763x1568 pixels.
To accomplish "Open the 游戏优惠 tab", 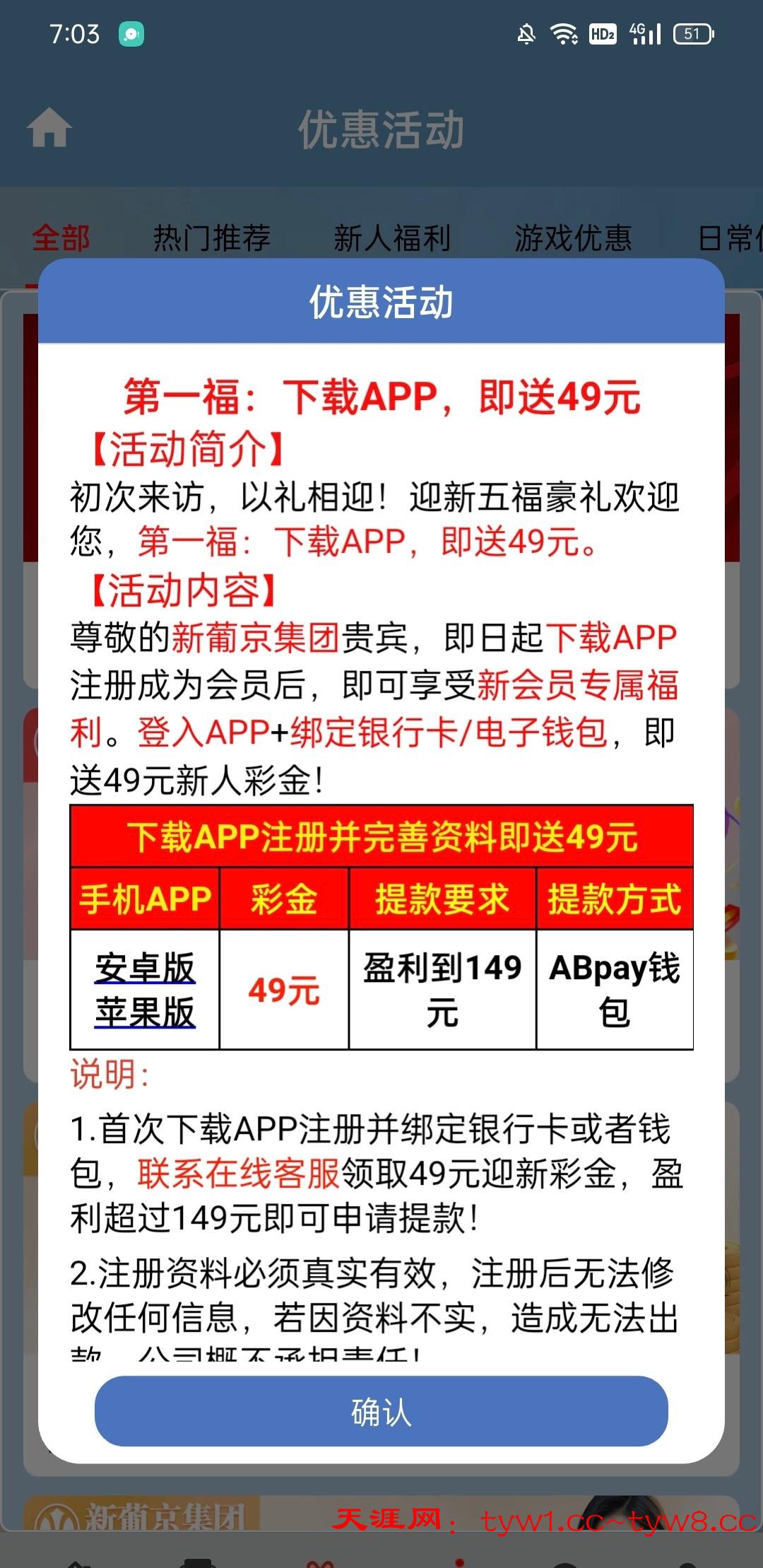I will click(573, 238).
